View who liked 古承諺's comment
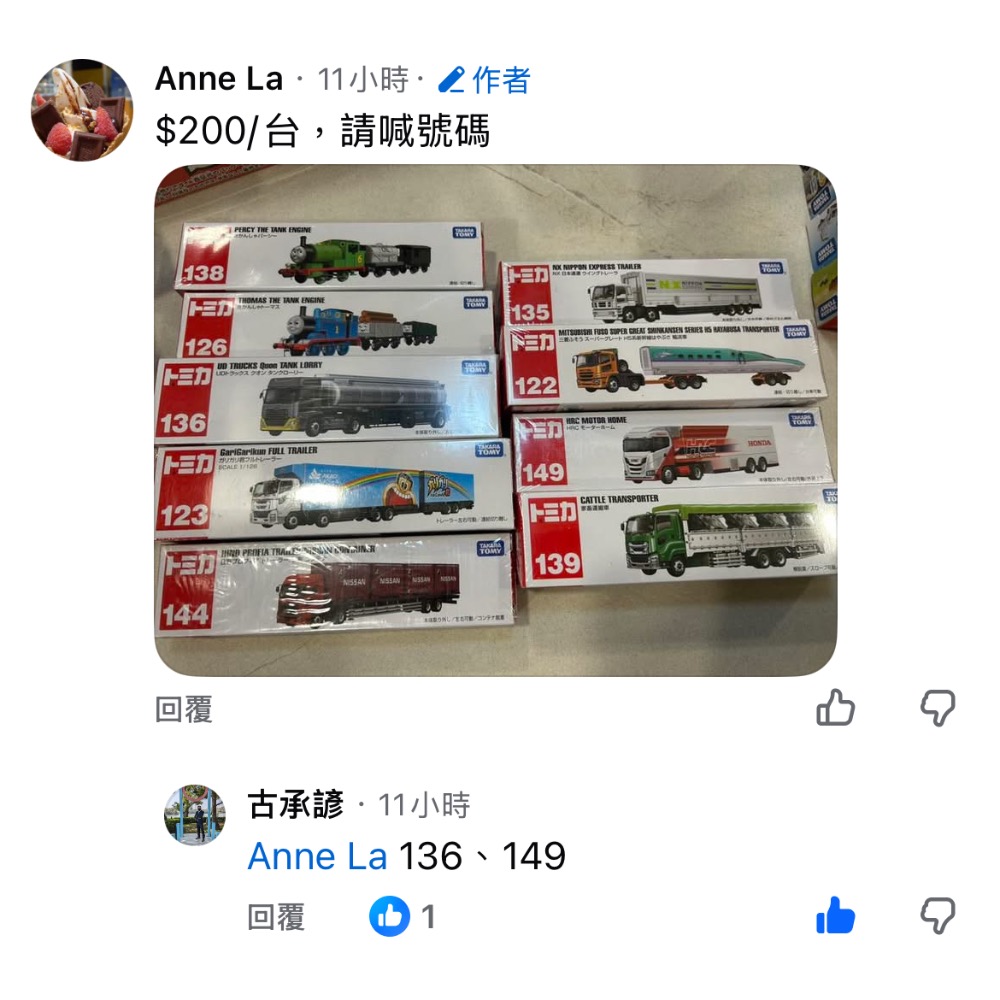This screenshot has width=1000, height=1000. click(403, 917)
